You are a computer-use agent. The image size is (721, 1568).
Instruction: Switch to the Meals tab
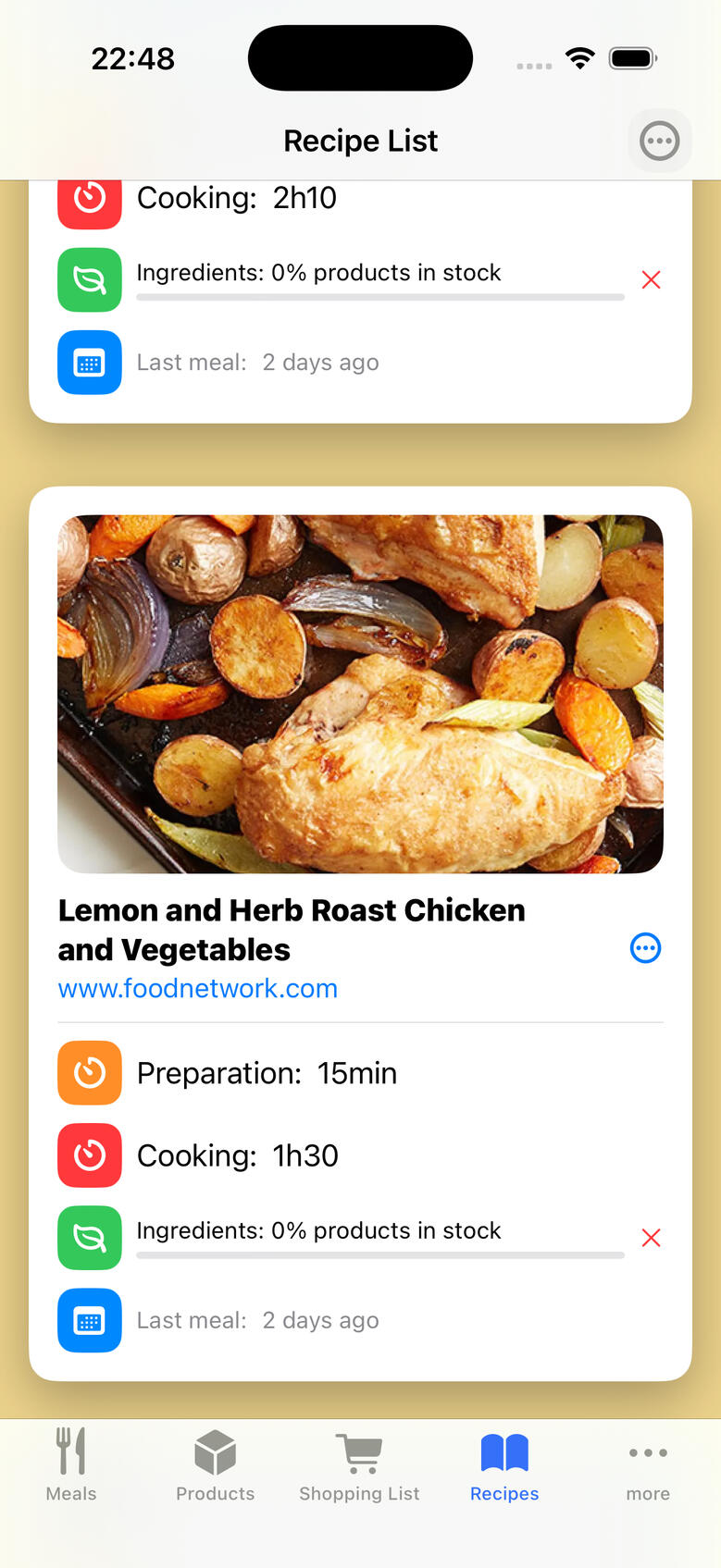point(71,1466)
